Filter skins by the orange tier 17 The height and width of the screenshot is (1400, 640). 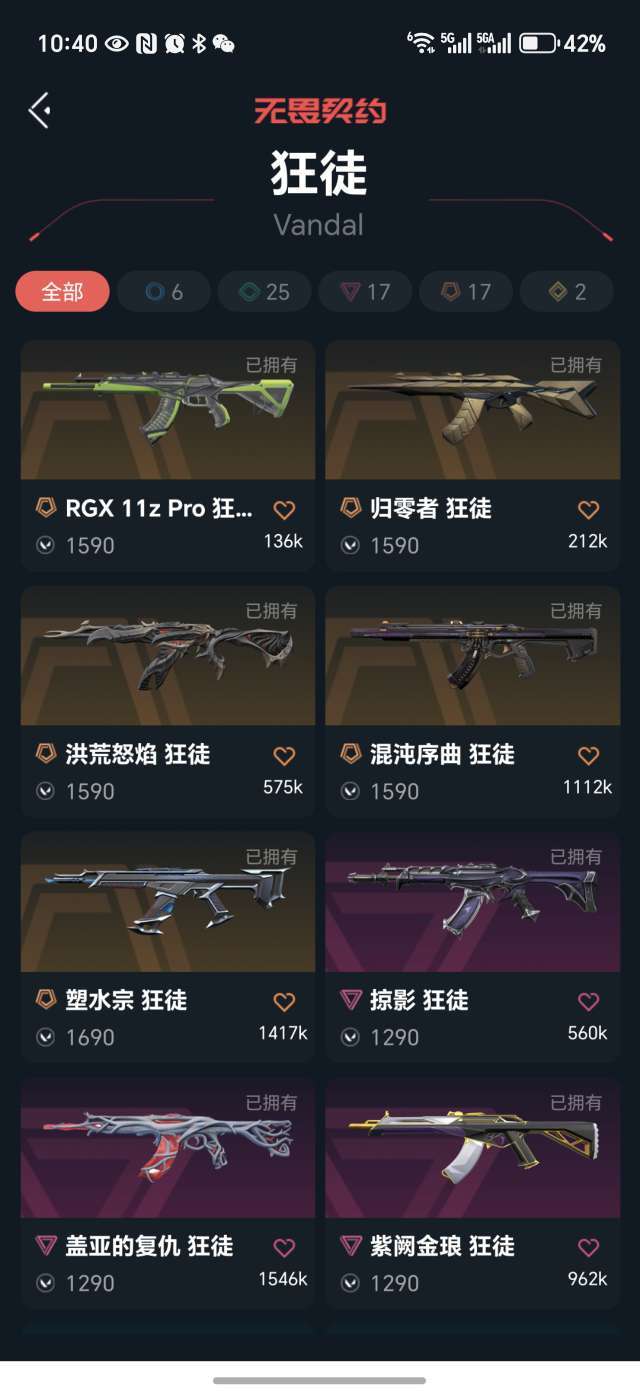pos(466,292)
